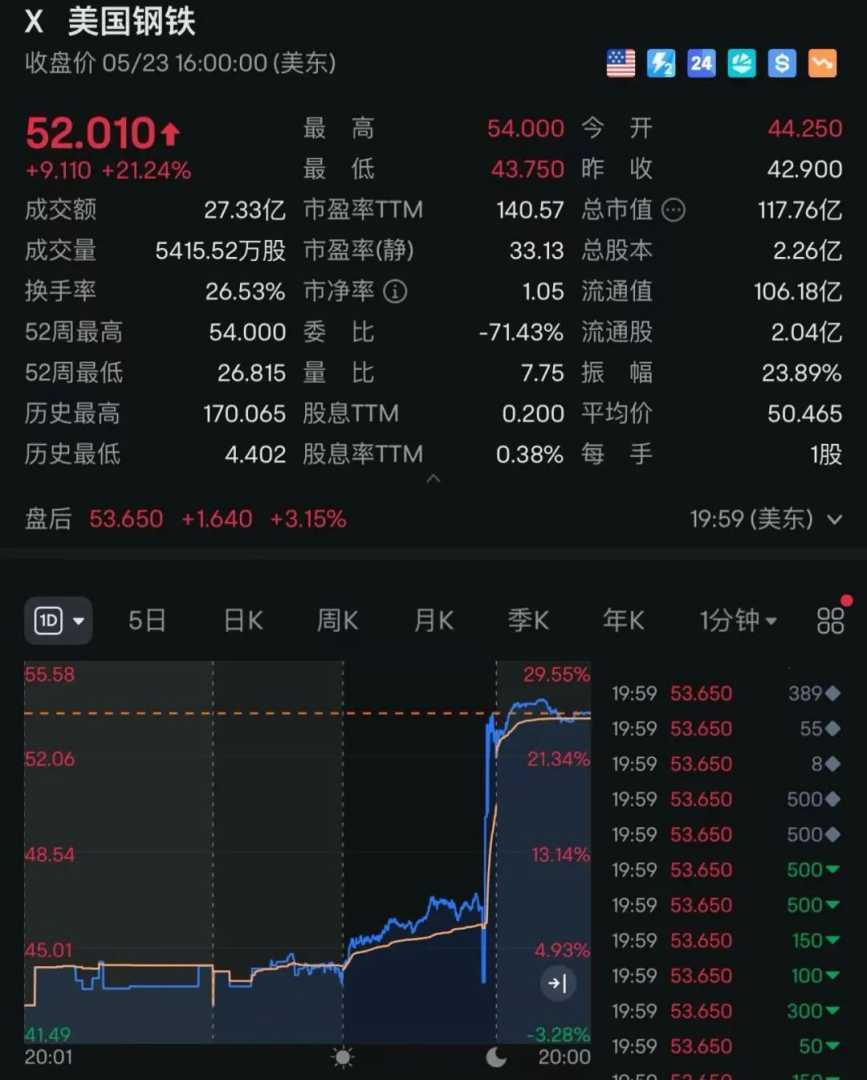View the 年K chart
This screenshot has height=1080, width=867.
[623, 621]
